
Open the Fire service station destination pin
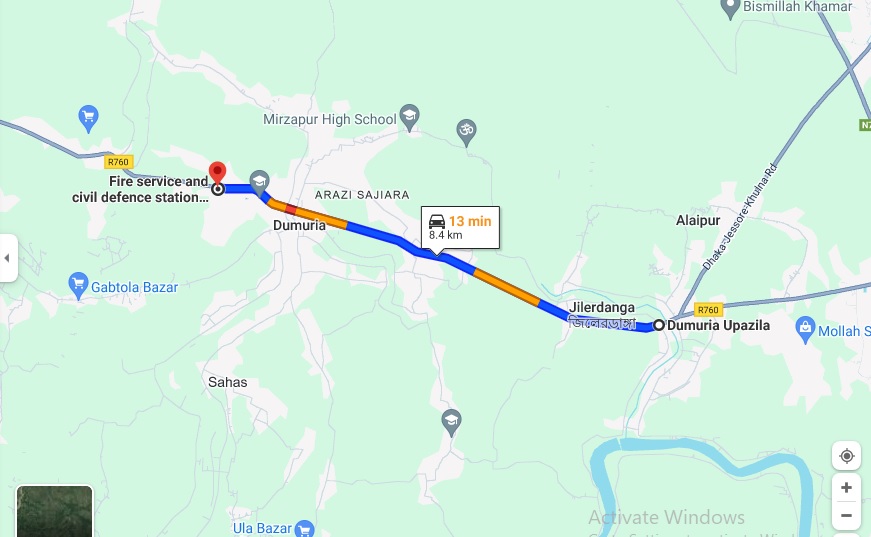pyautogui.click(x=217, y=172)
